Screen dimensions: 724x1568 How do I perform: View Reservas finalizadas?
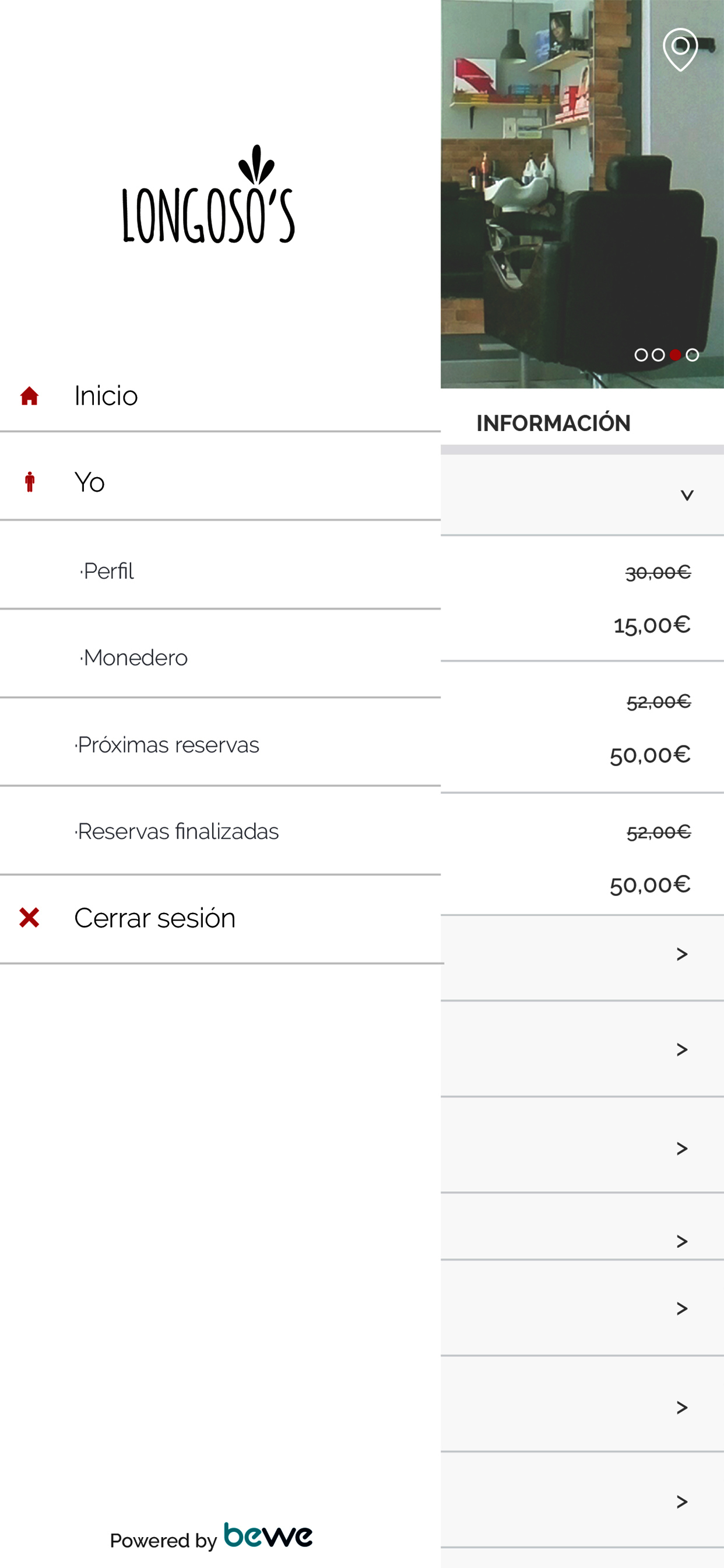click(220, 831)
